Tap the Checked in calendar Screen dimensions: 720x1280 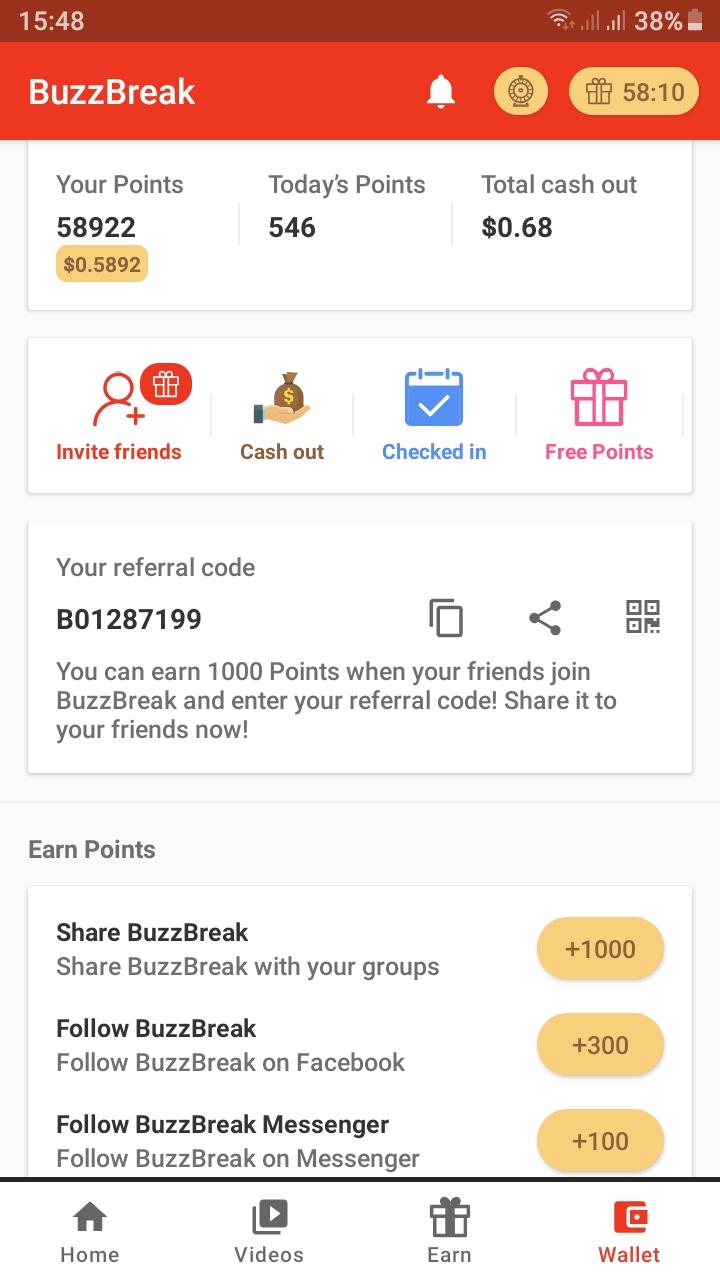point(434,415)
